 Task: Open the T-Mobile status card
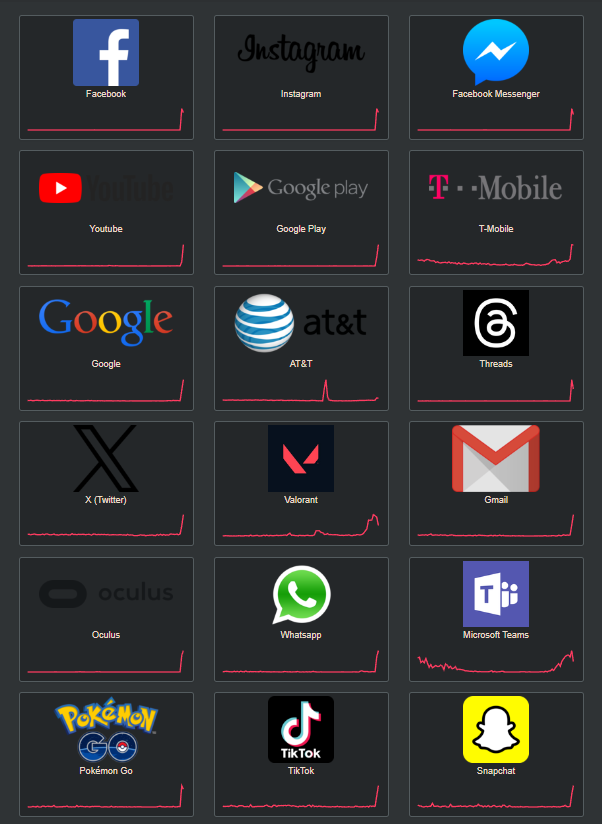pos(496,212)
